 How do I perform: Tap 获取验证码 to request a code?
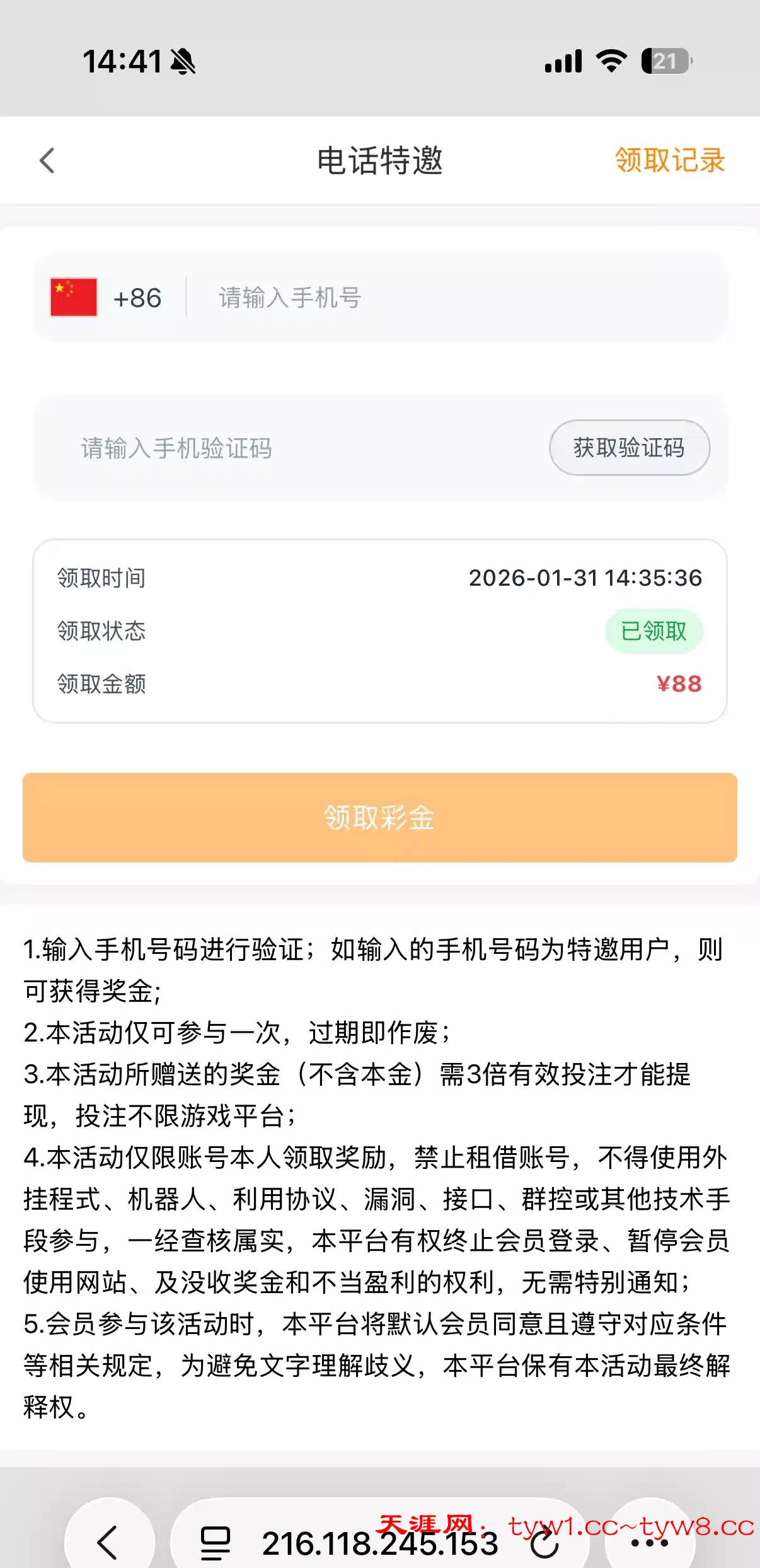pos(629,448)
